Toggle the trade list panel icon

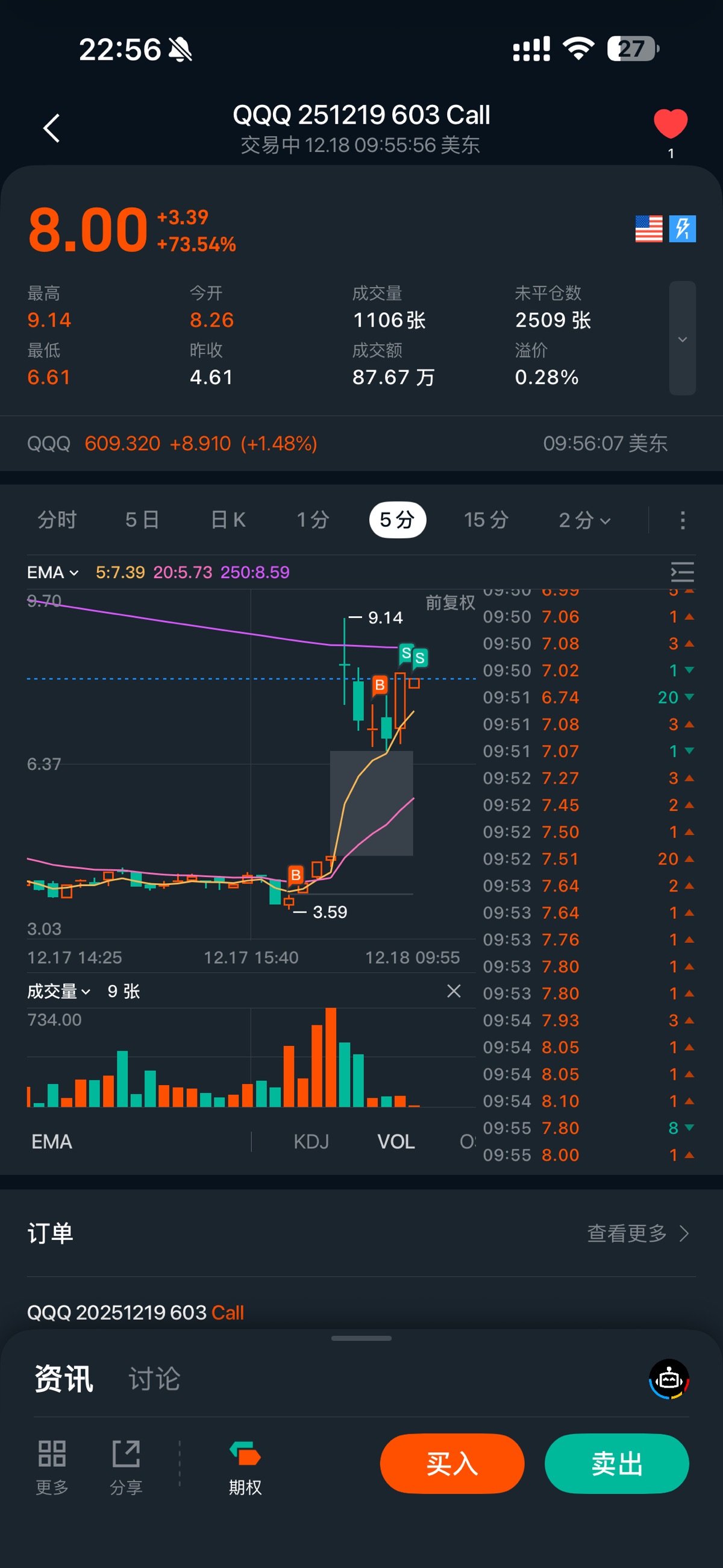click(682, 572)
